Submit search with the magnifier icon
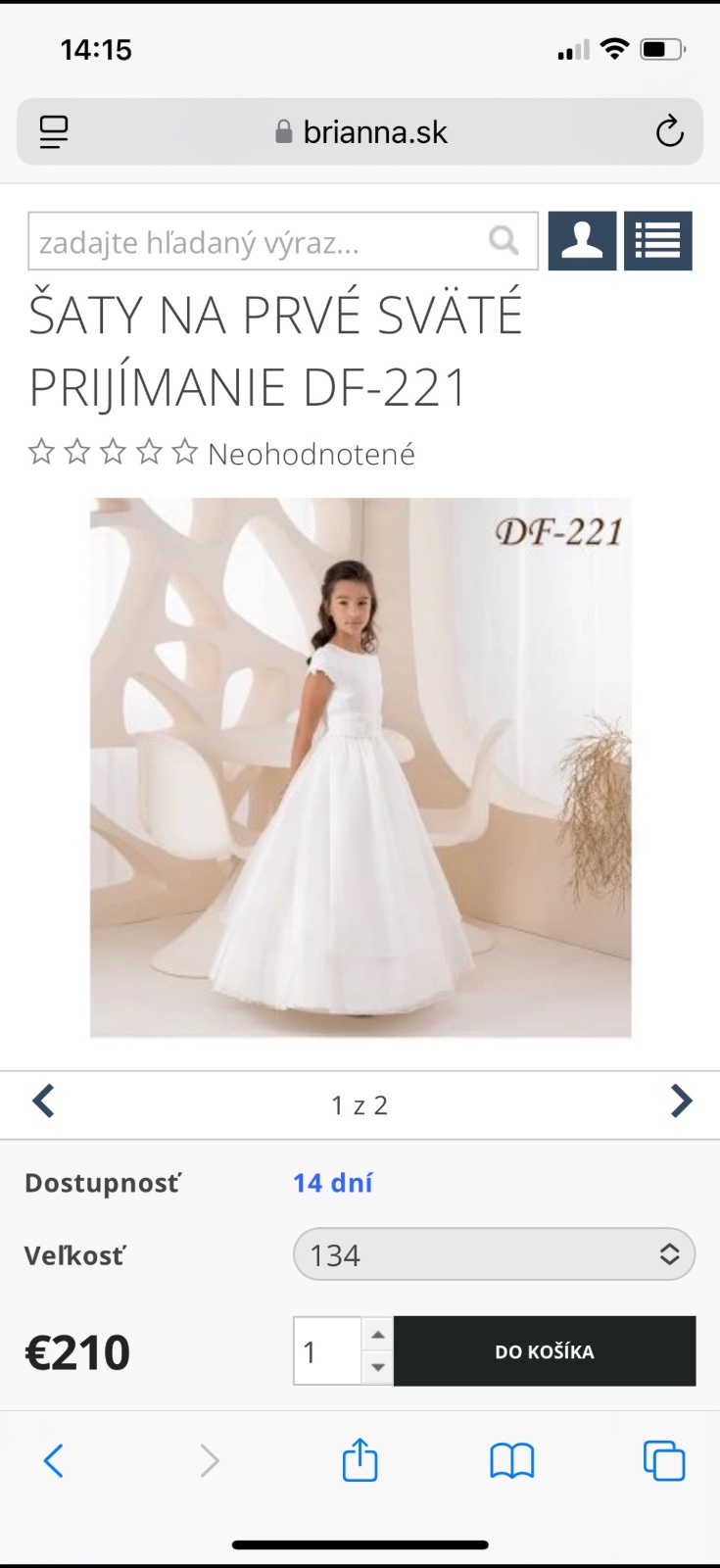 (x=504, y=240)
